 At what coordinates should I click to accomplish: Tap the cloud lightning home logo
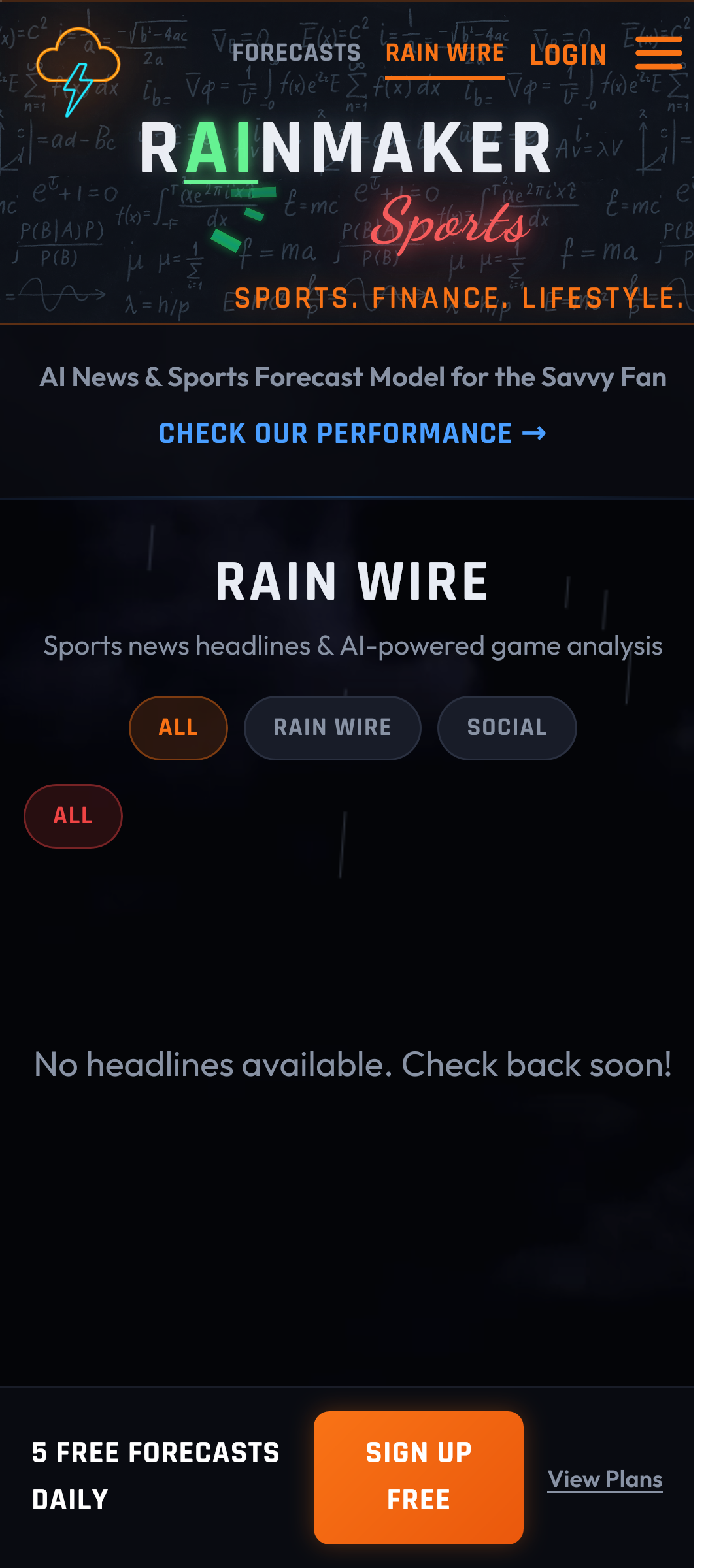78,71
